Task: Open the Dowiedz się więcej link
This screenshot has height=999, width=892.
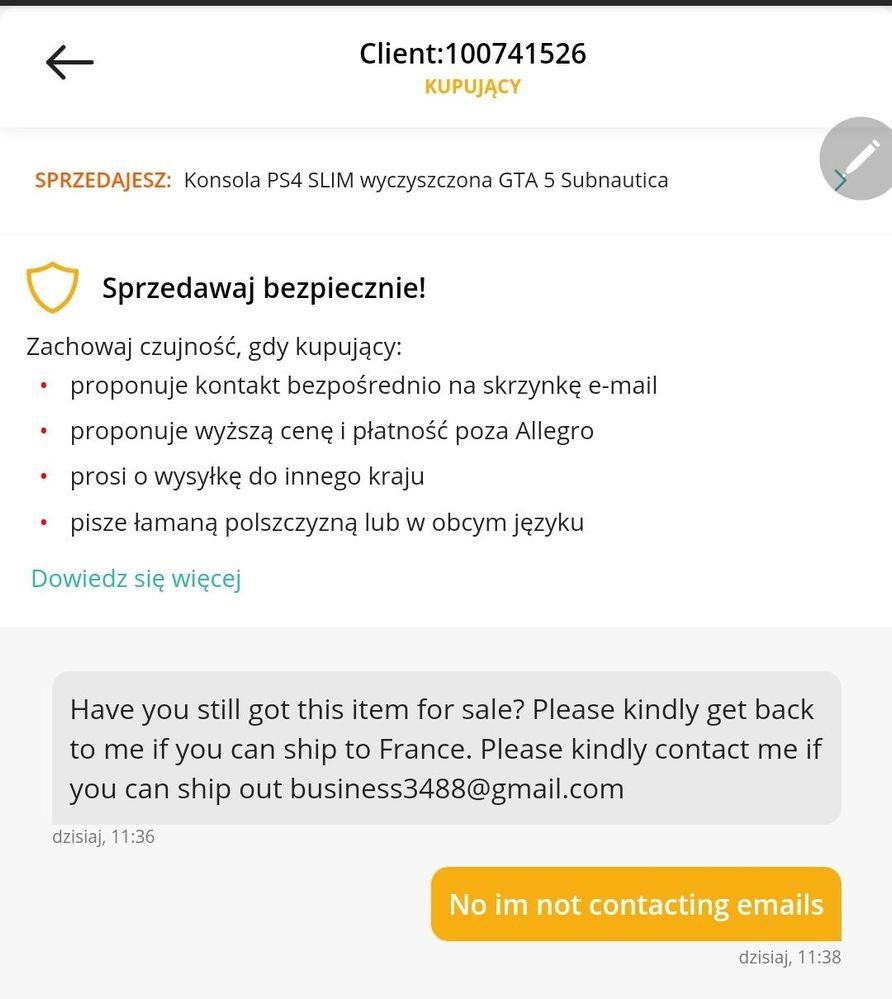Action: click(x=136, y=579)
